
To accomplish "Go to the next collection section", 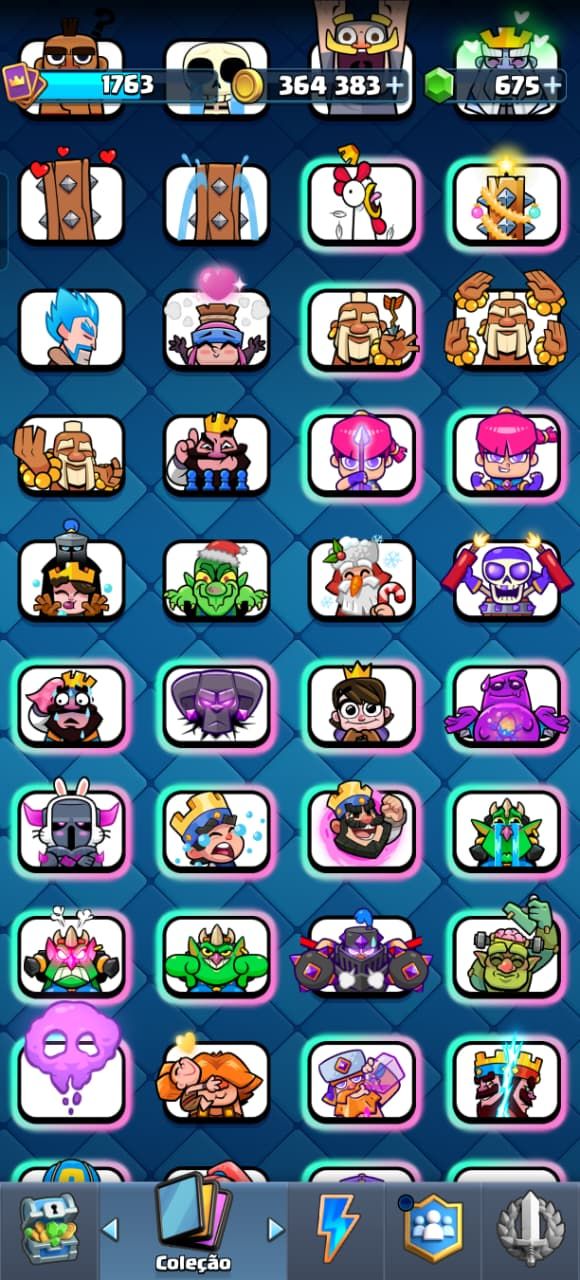I will (275, 1229).
